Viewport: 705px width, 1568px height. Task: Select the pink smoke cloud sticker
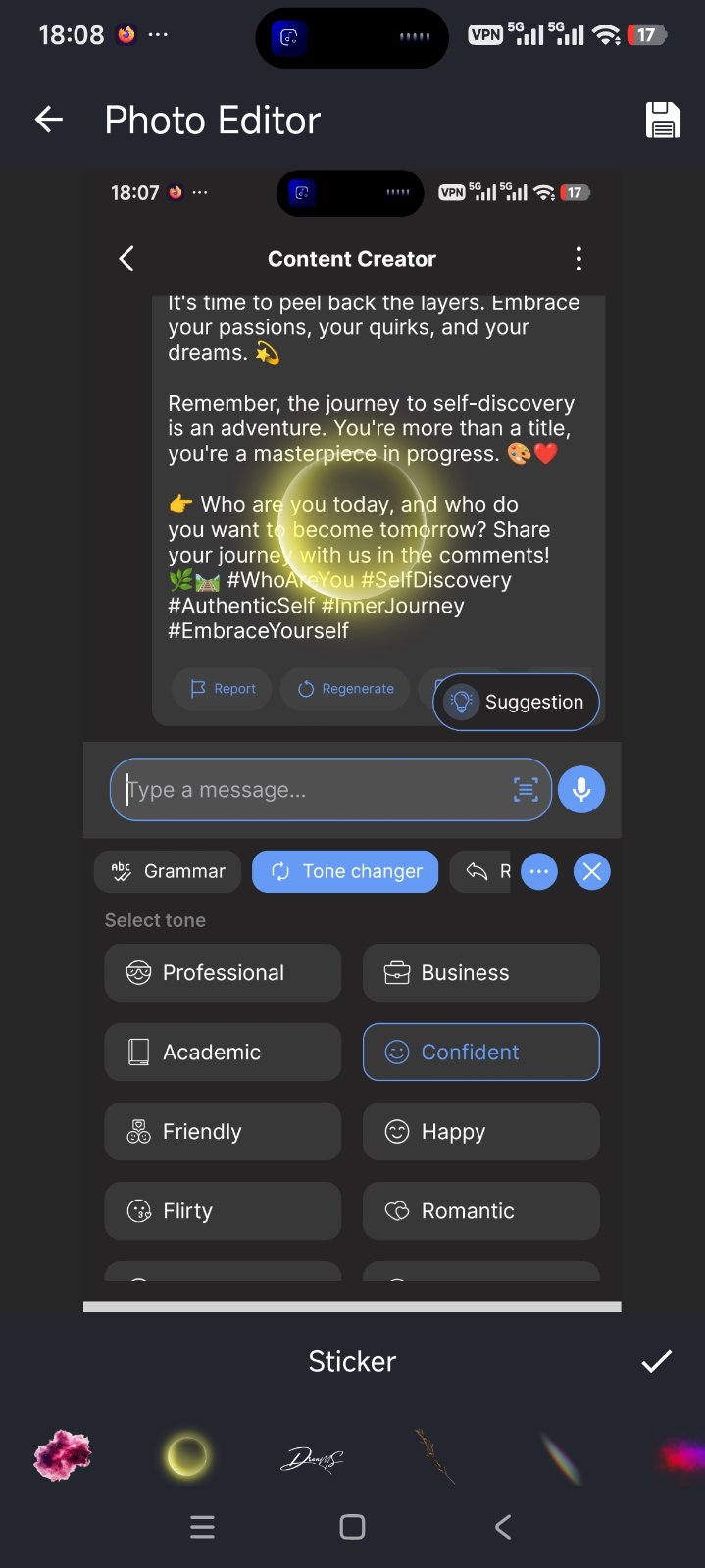click(63, 1455)
